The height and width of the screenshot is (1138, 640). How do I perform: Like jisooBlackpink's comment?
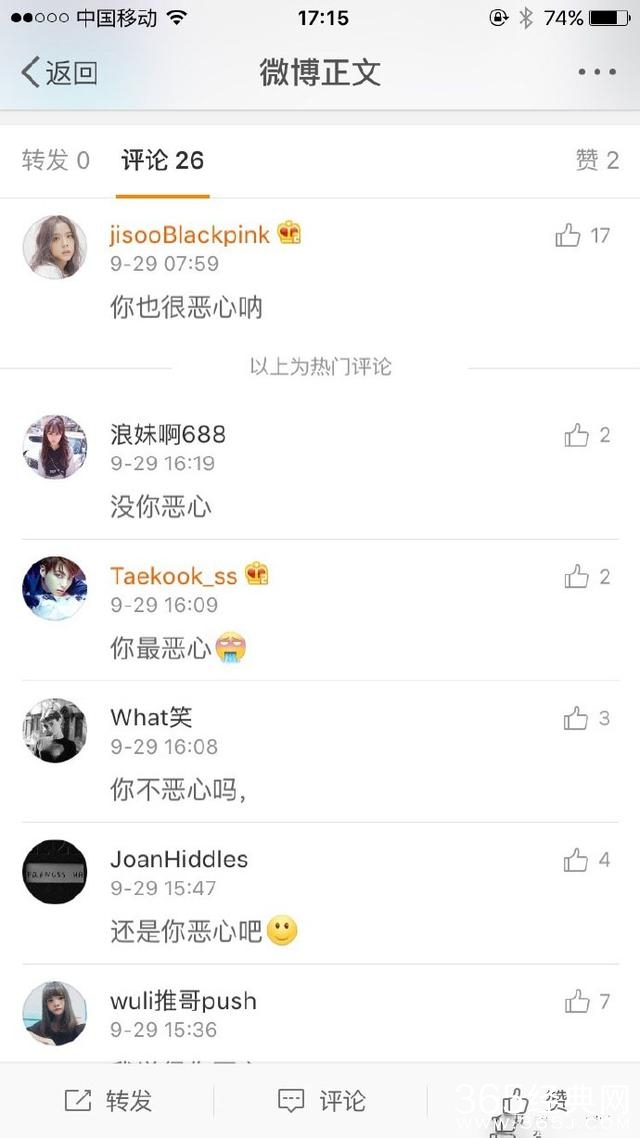click(569, 236)
